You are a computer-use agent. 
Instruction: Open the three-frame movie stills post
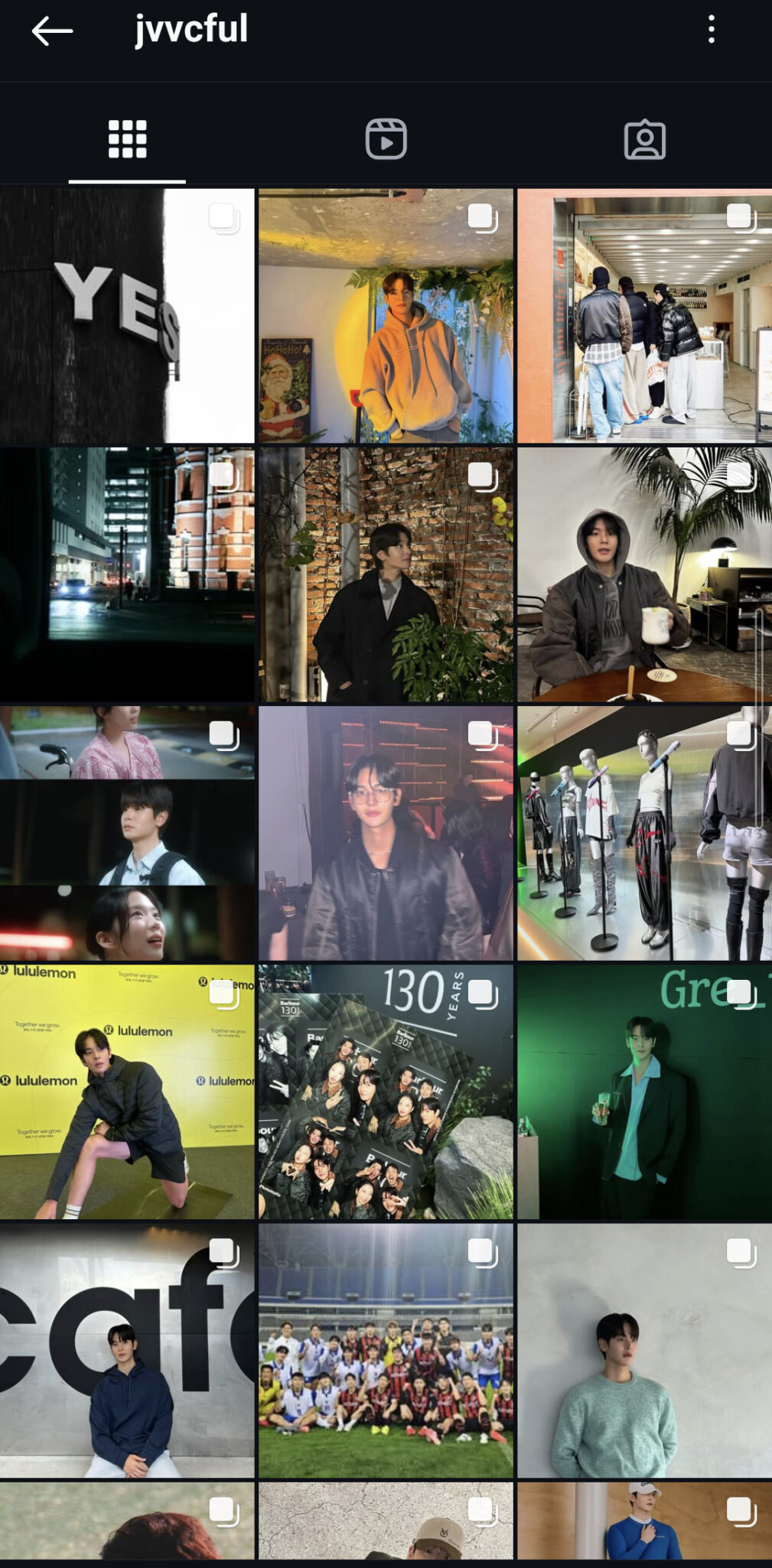tap(127, 833)
